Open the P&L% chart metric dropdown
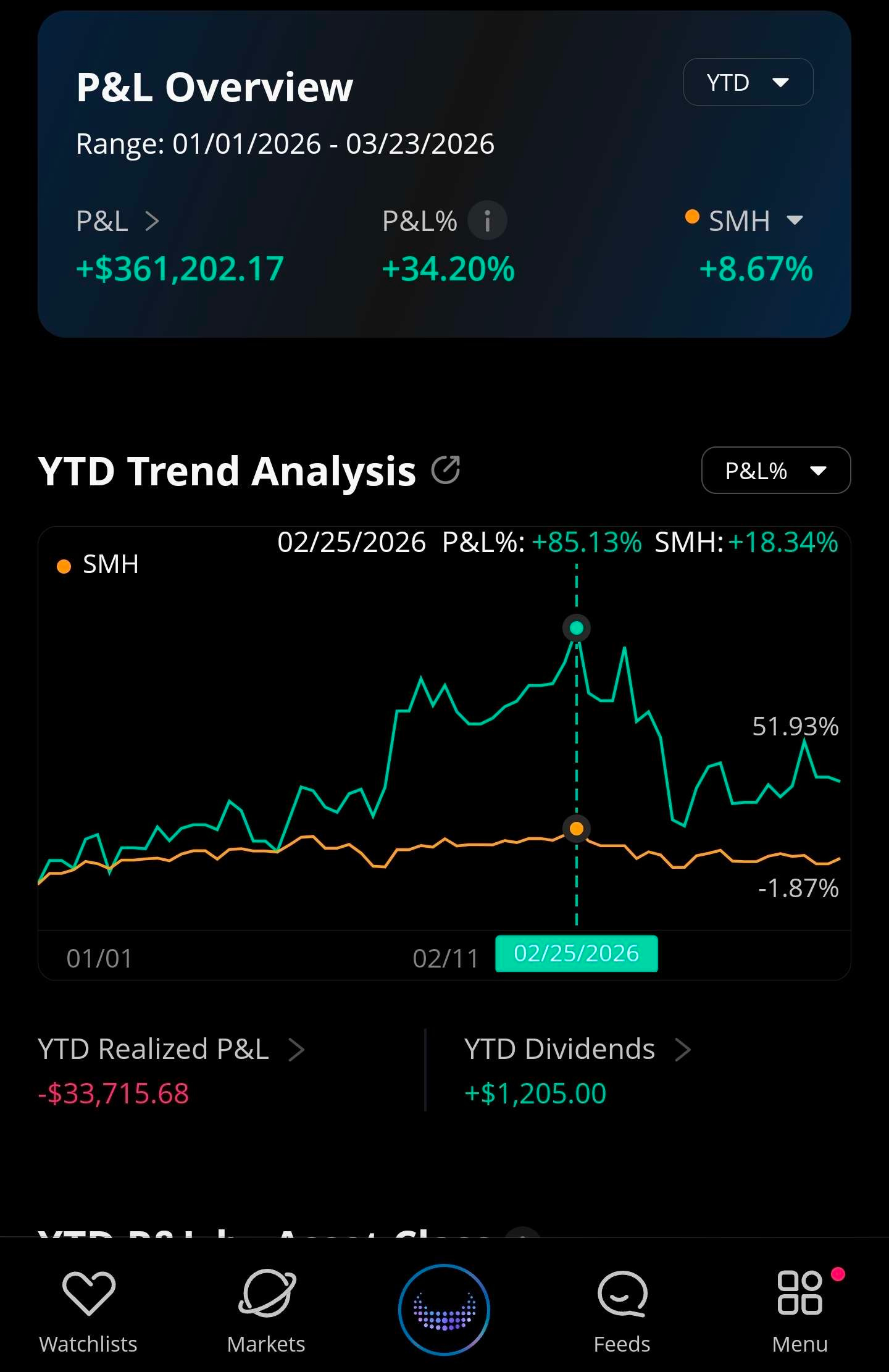 coord(775,471)
